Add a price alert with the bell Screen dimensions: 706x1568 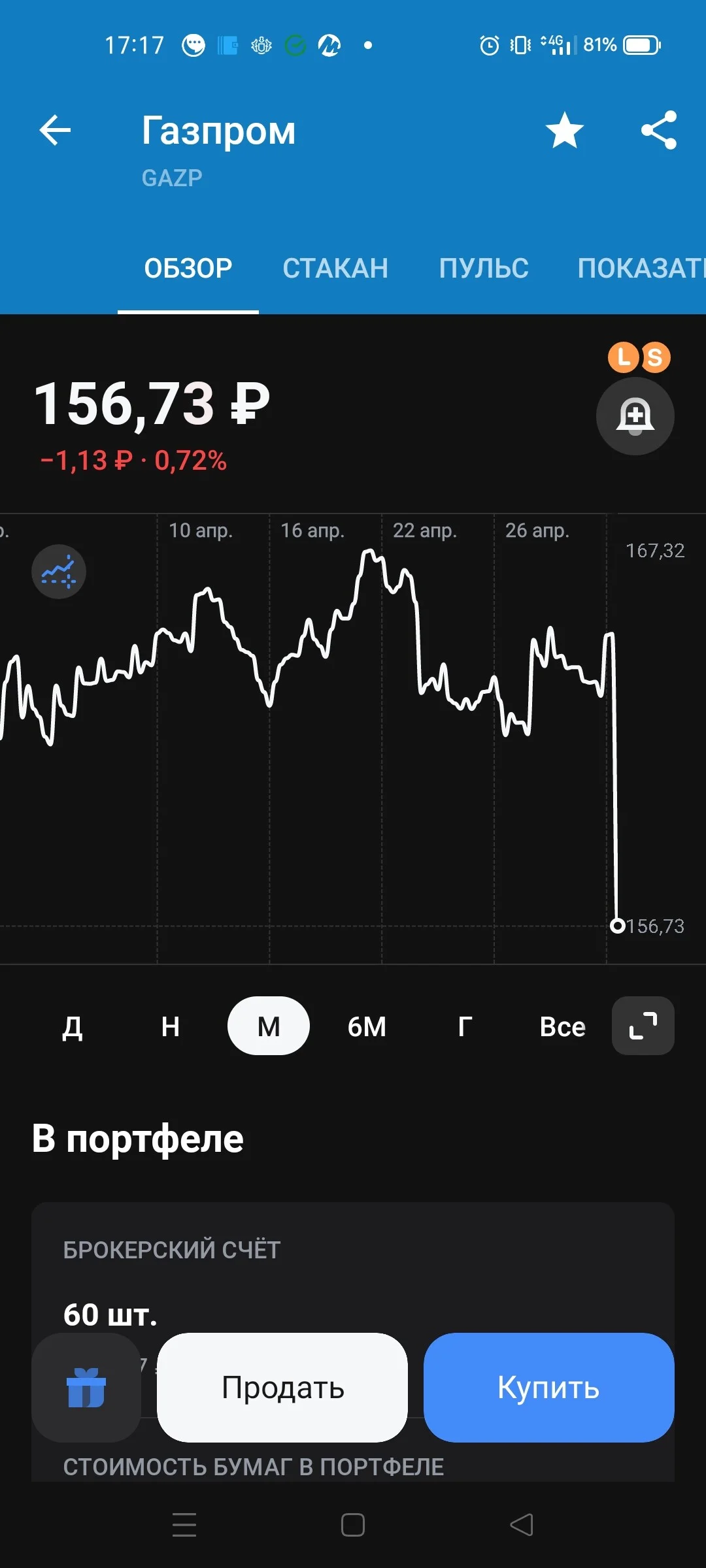(x=635, y=416)
